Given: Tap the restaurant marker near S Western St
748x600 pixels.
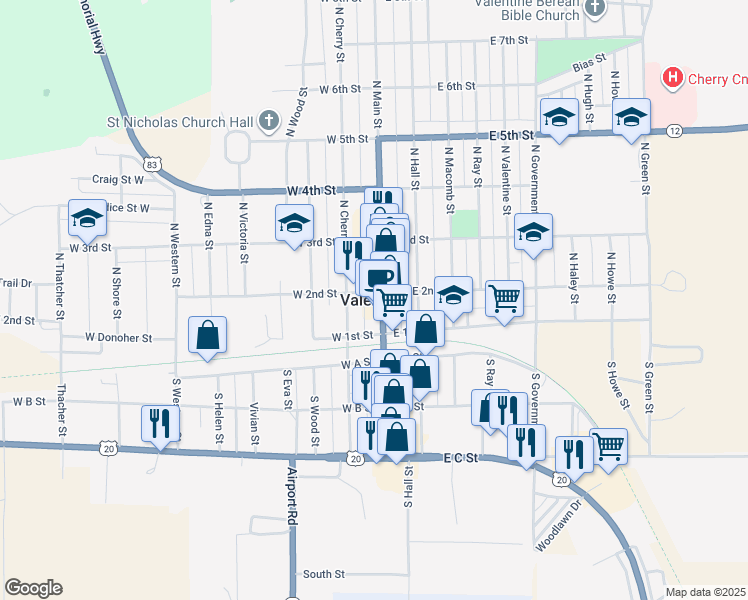Looking at the screenshot, I should [x=160, y=423].
